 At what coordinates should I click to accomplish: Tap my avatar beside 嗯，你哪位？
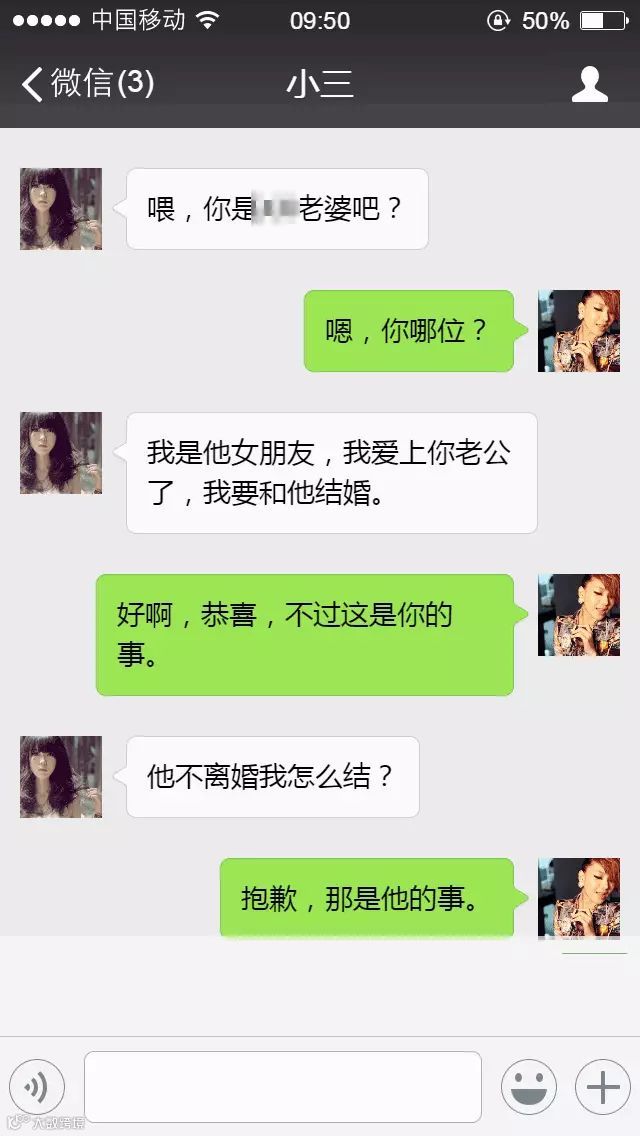578,331
